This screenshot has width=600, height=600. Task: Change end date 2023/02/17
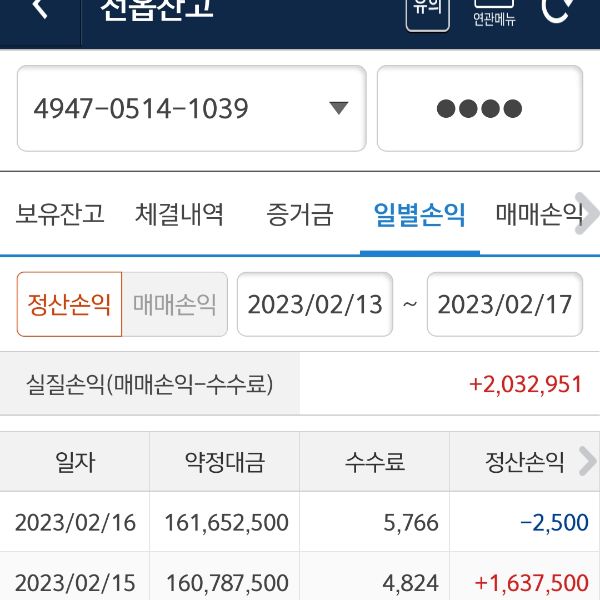point(505,304)
